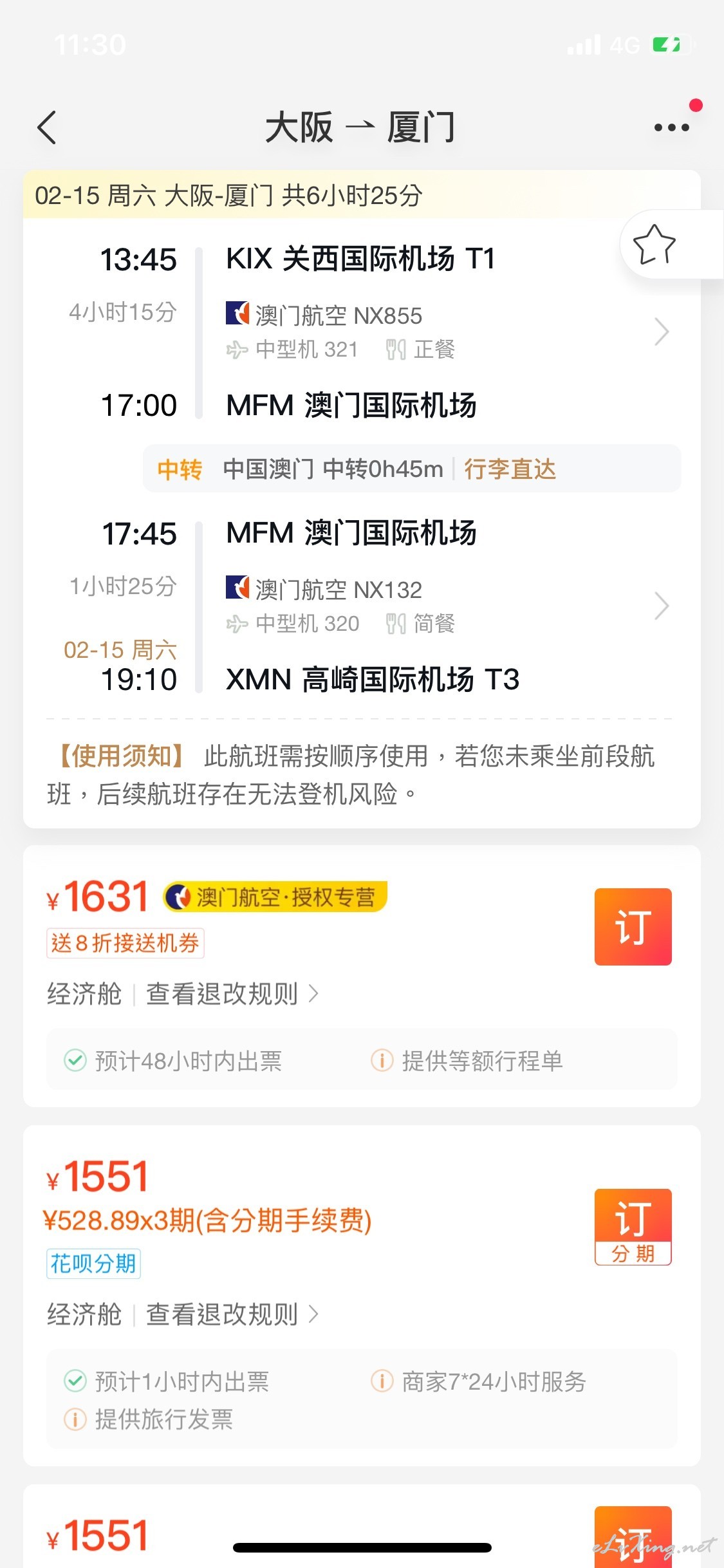The height and width of the screenshot is (1568, 724).
Task: Go back using the top-left arrow
Action: (x=47, y=127)
